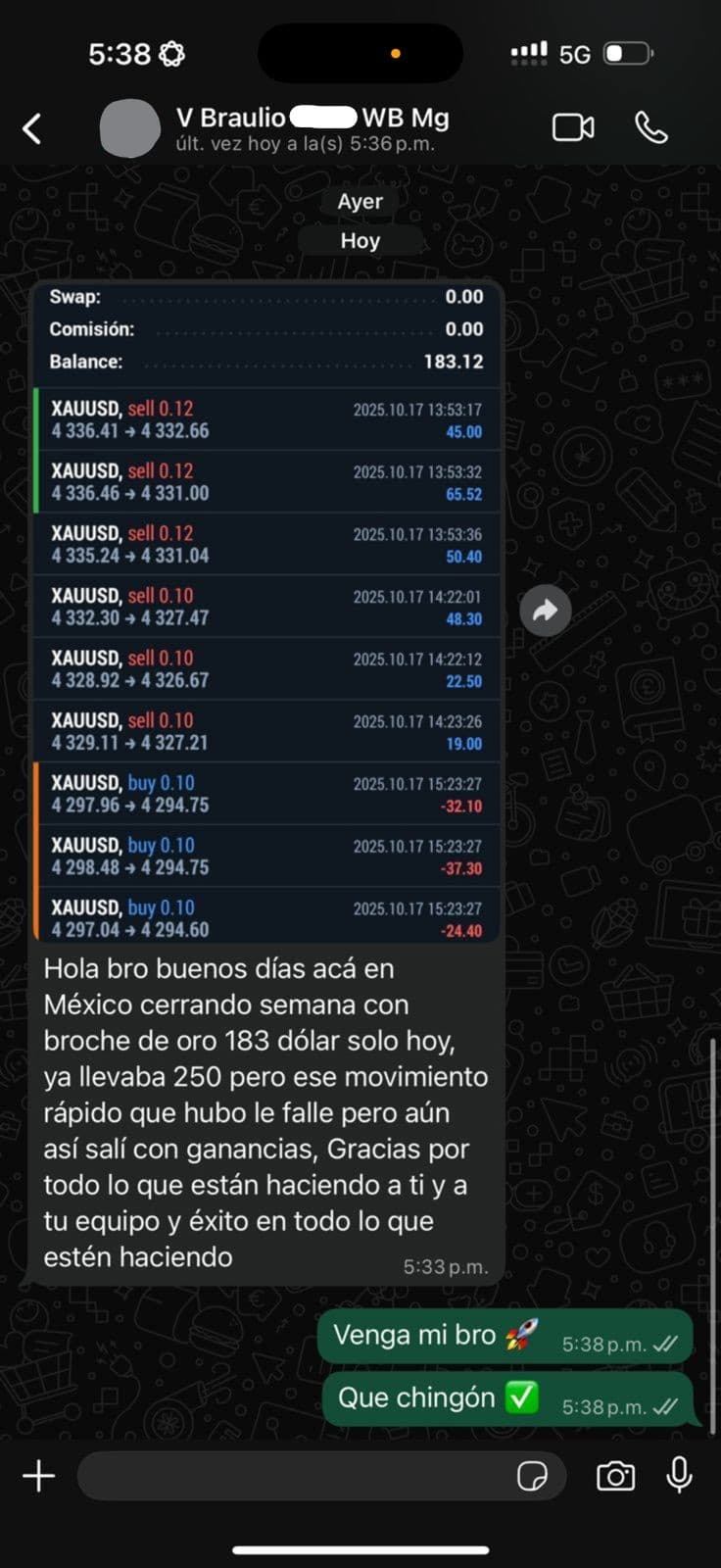Viewport: 721px width, 1568px height.
Task: Go back using the back arrow
Action: [31, 127]
